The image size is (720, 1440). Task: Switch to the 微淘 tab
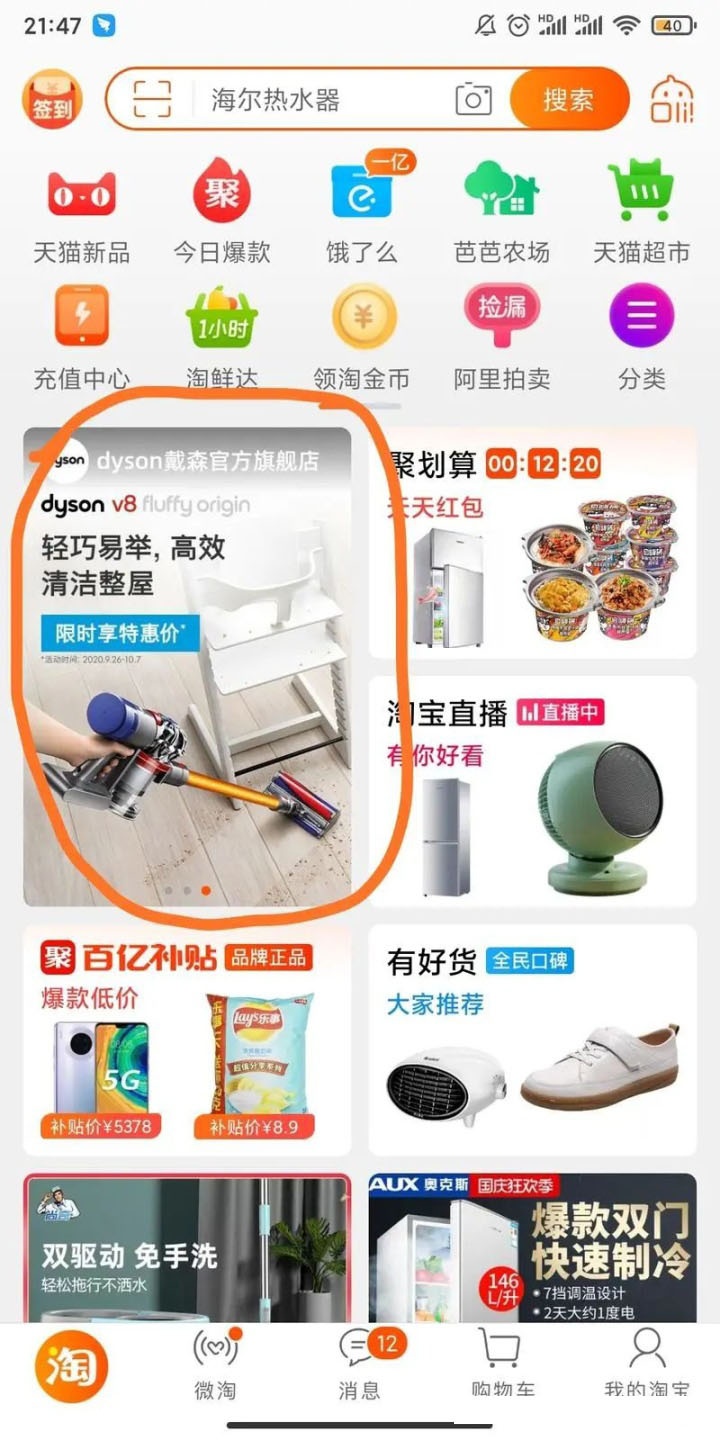[x=216, y=1363]
